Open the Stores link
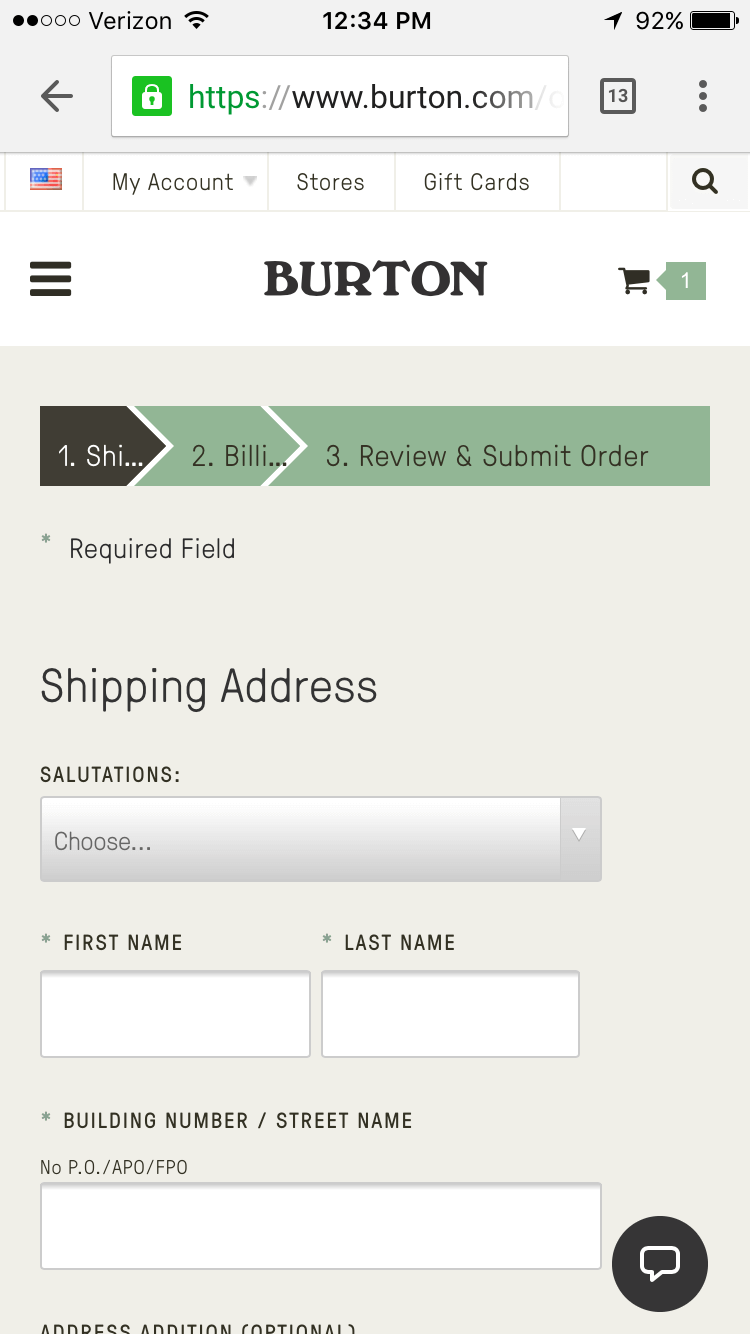This screenshot has height=1334, width=750. (x=330, y=182)
